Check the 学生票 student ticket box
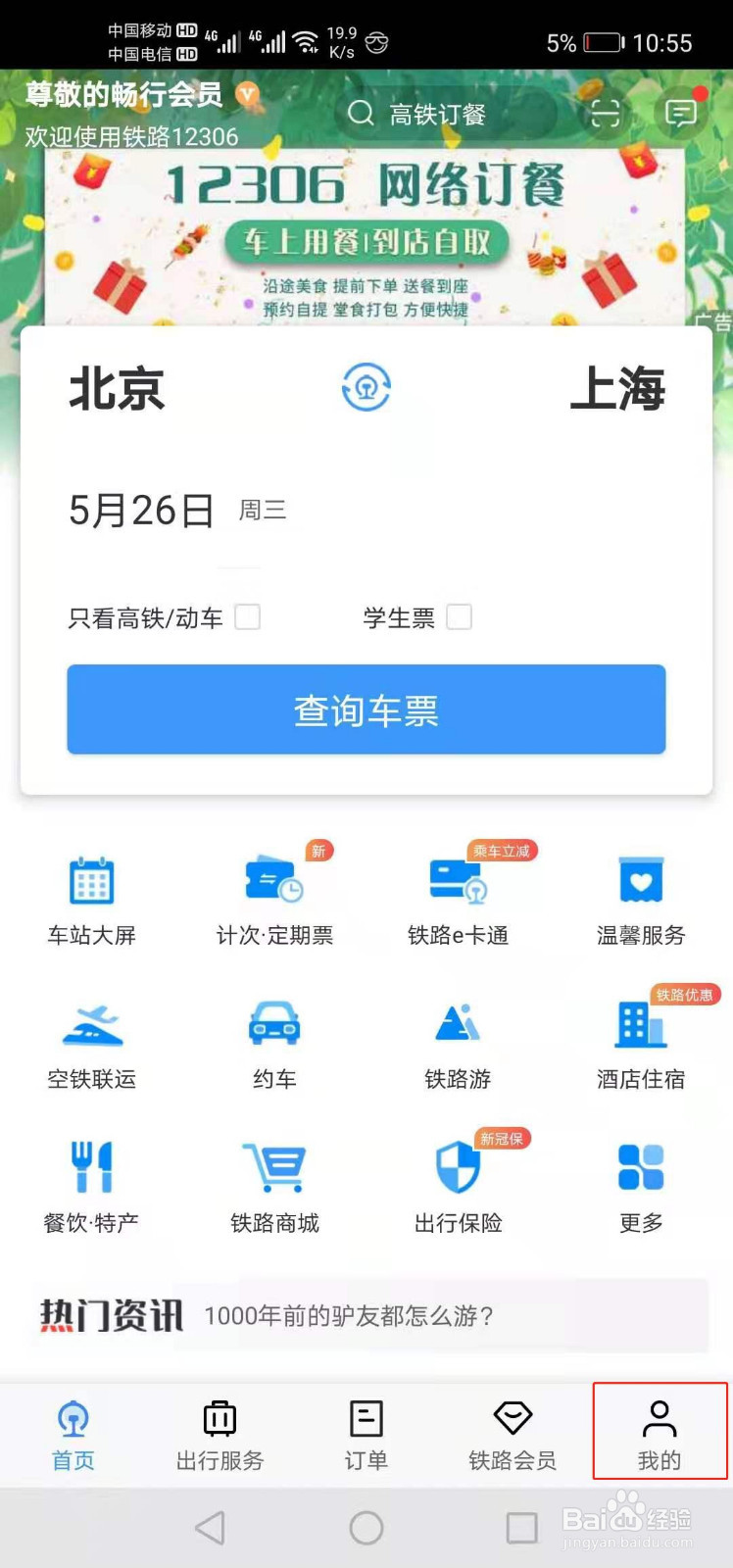733x1568 pixels. [x=460, y=617]
